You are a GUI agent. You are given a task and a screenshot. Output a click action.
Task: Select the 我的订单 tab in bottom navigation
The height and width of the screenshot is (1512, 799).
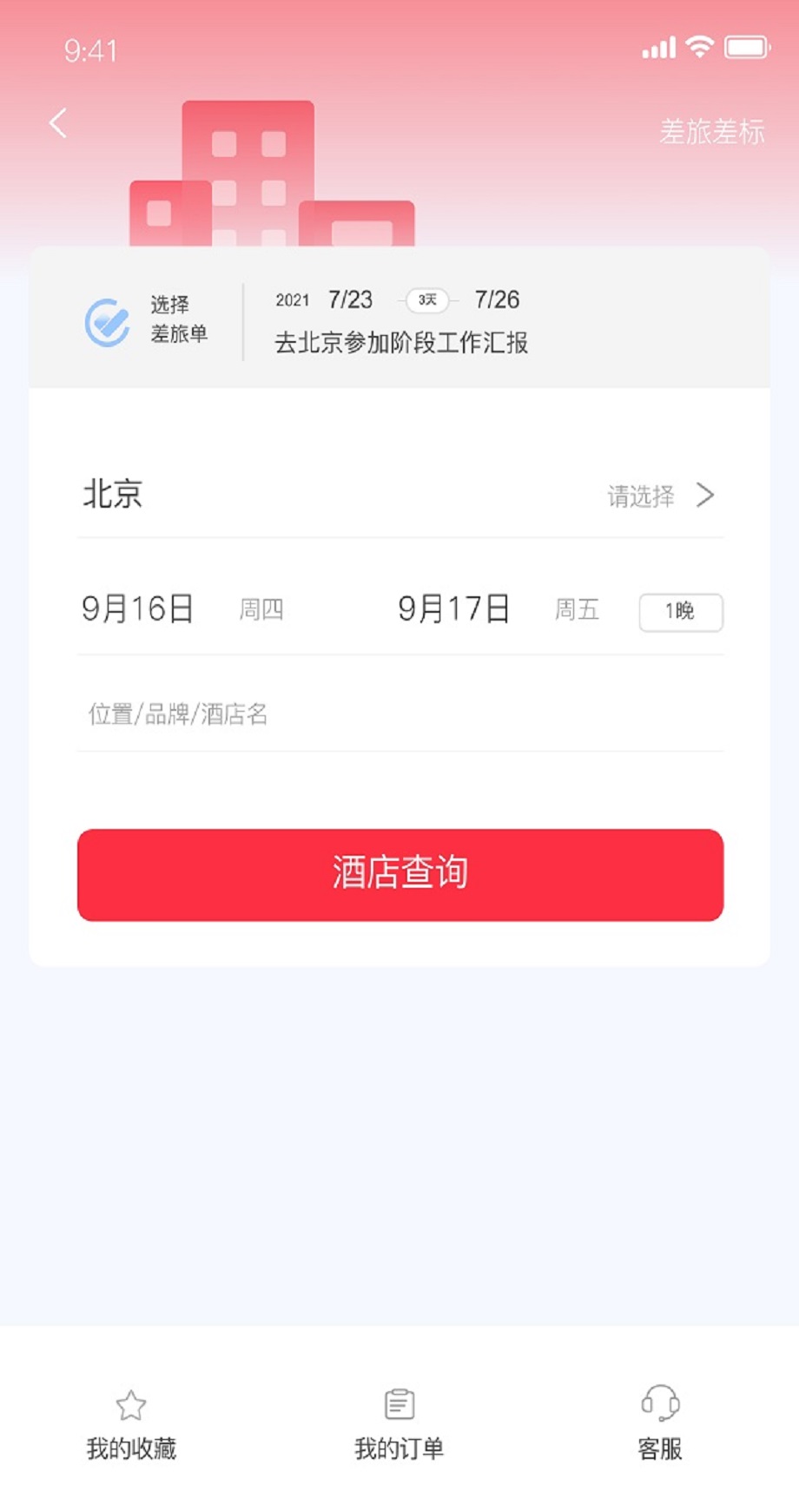point(399,1422)
